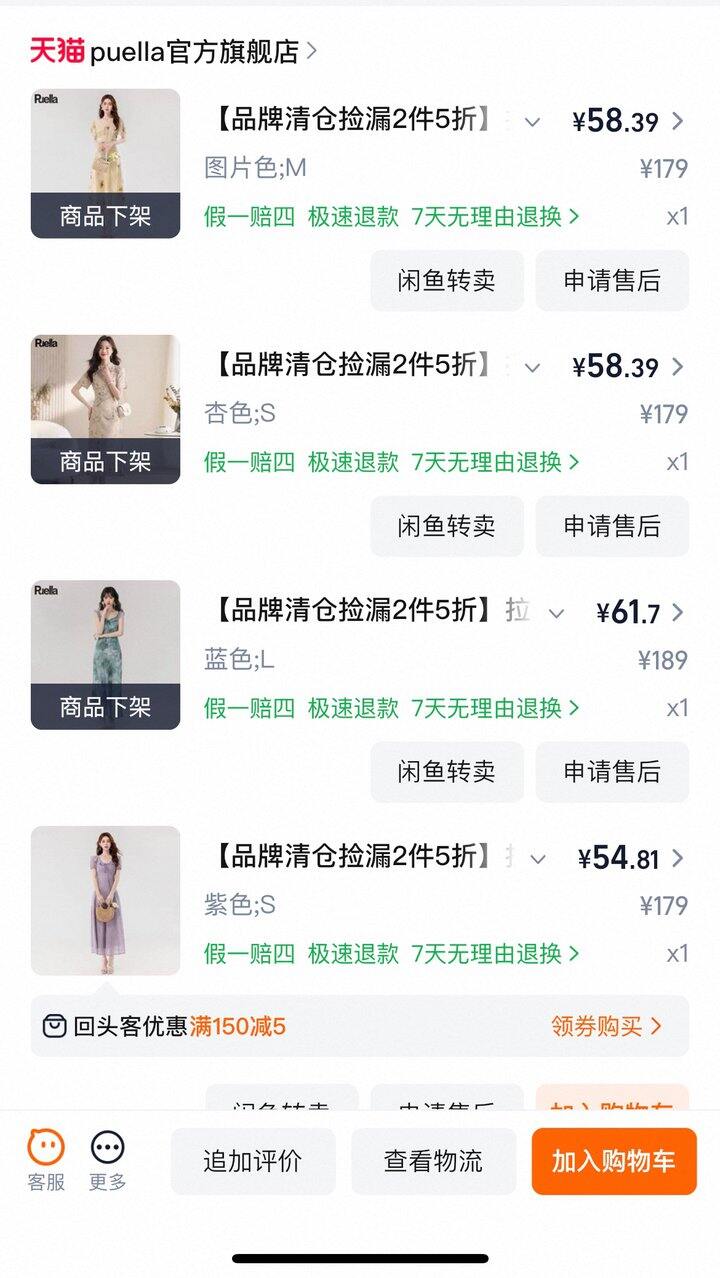
Task: Open the 更多 options menu
Action: pyautogui.click(x=107, y=1160)
